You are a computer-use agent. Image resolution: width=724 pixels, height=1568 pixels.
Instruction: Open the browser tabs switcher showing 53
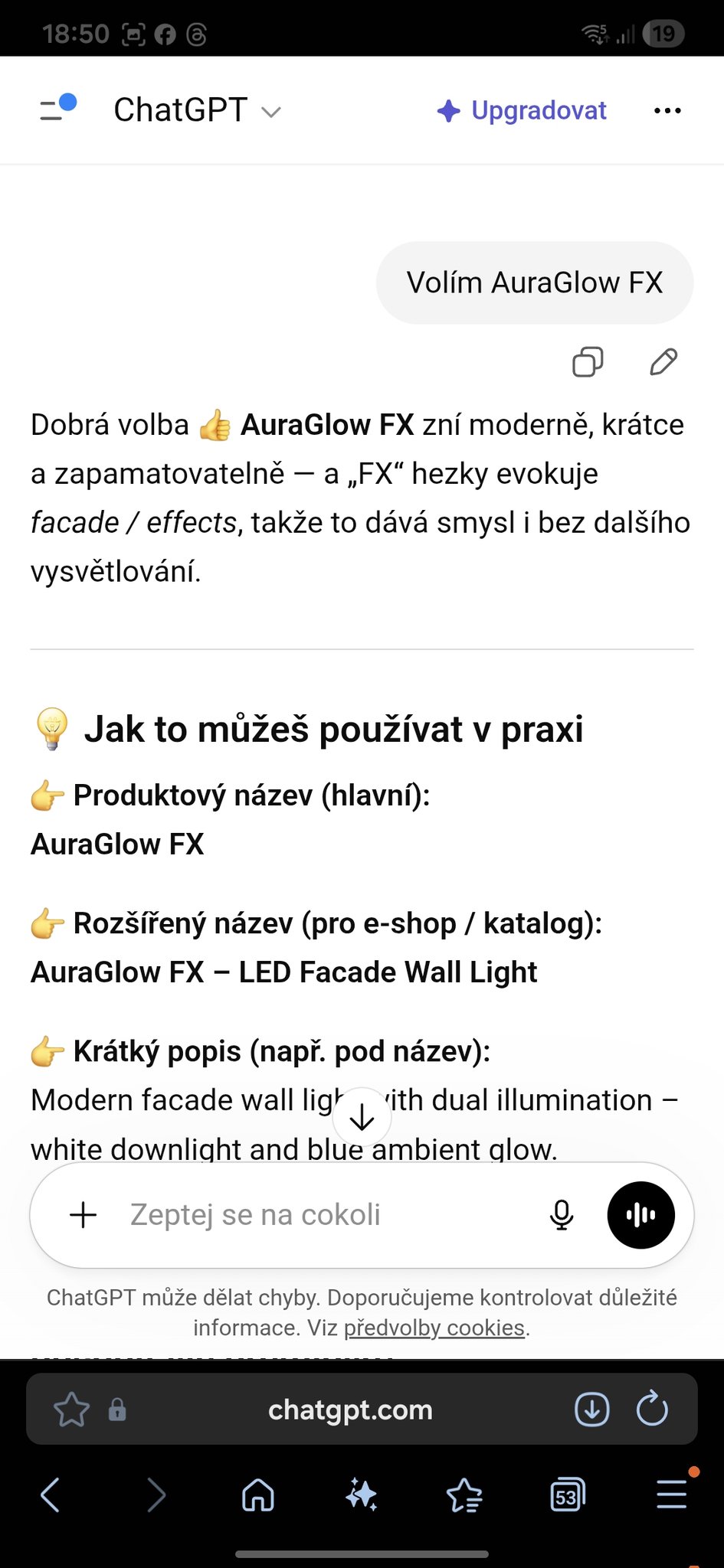(567, 1494)
